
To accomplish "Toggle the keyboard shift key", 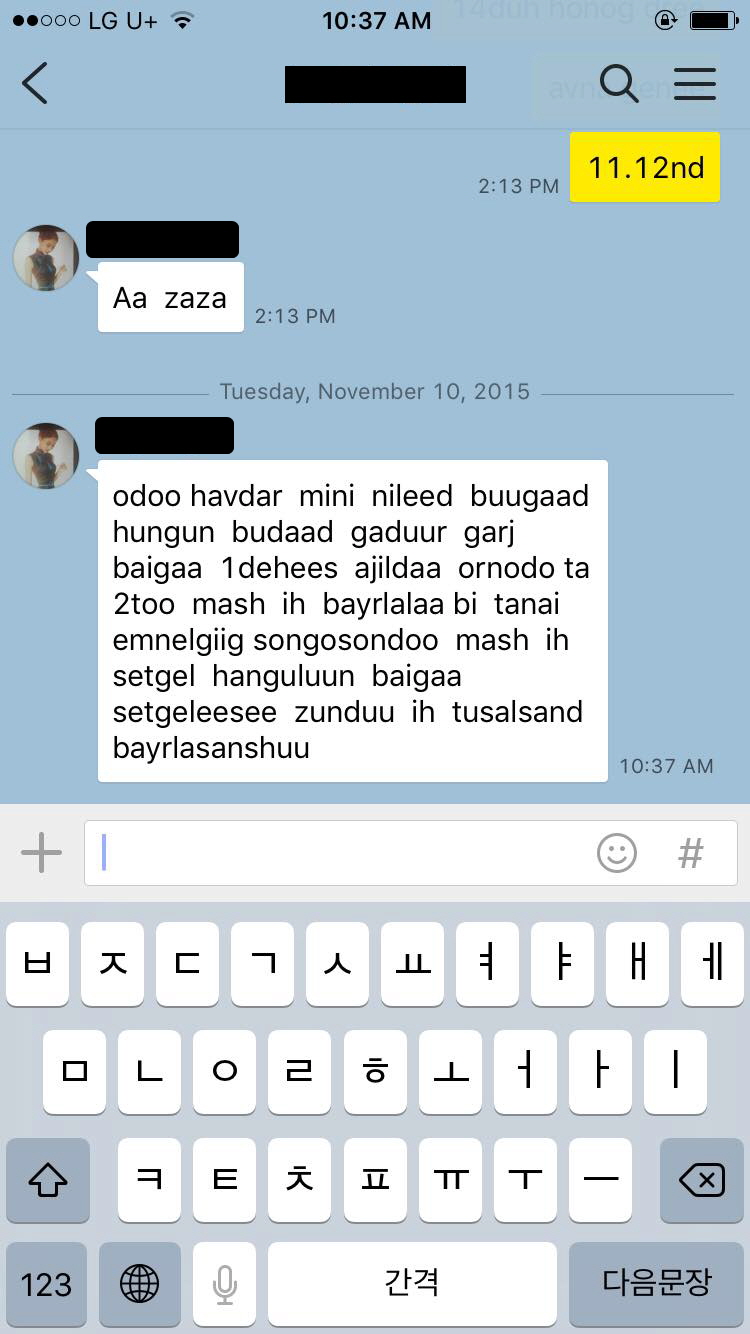I will point(47,1180).
